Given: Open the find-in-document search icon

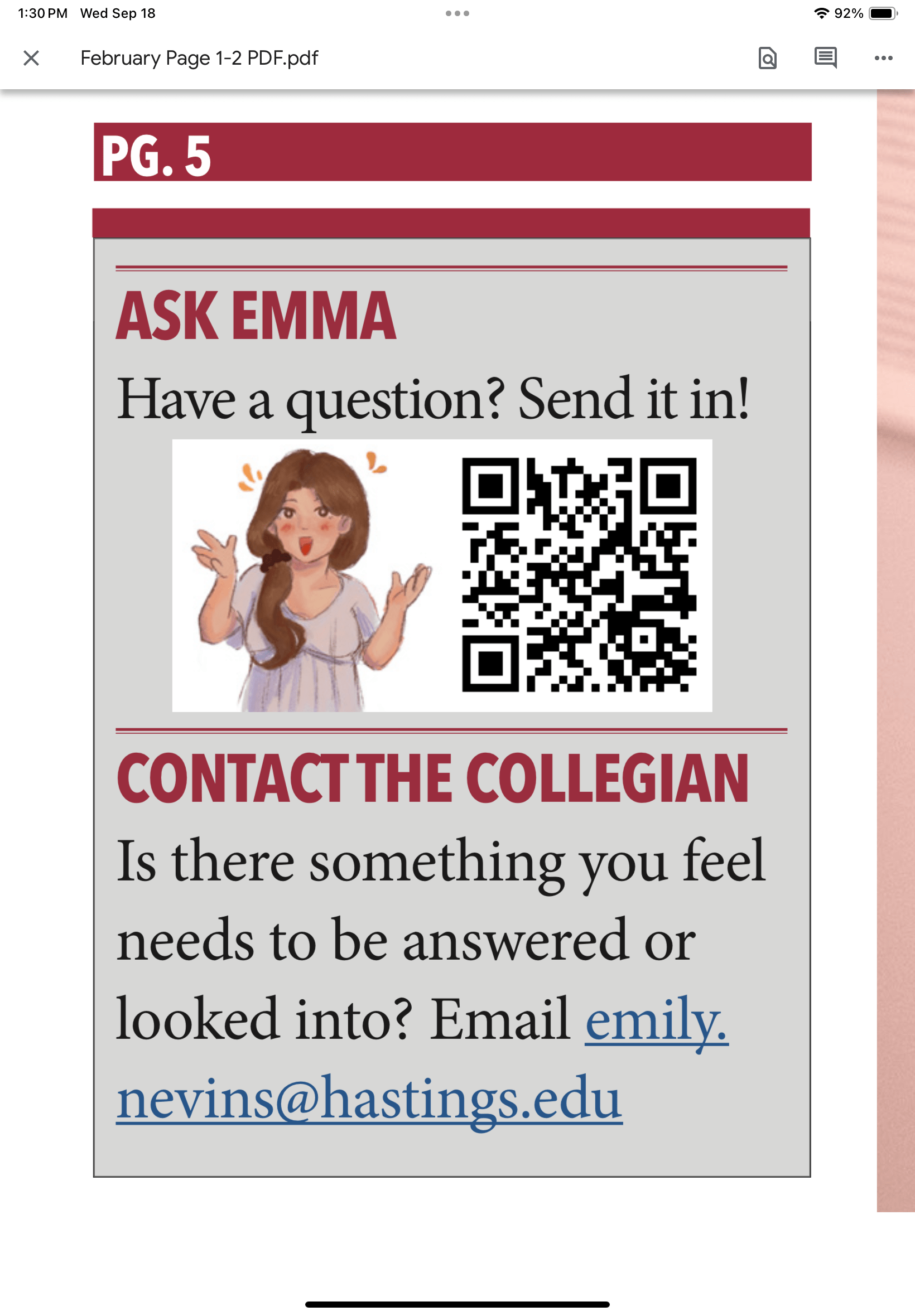Looking at the screenshot, I should (769, 59).
